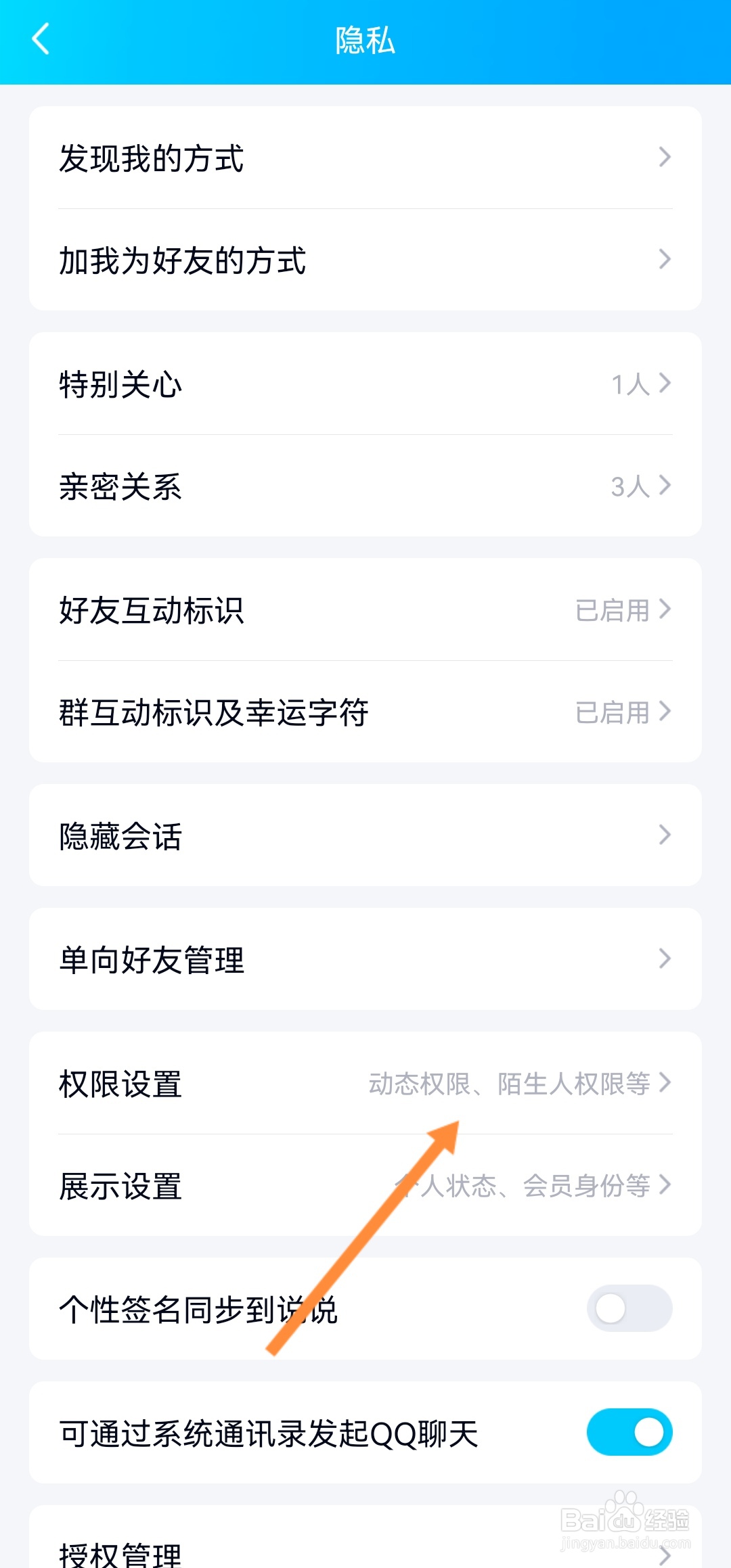This screenshot has width=731, height=1568.
Task: Open 群互动标识及幸运字符 settings
Action: tap(365, 712)
